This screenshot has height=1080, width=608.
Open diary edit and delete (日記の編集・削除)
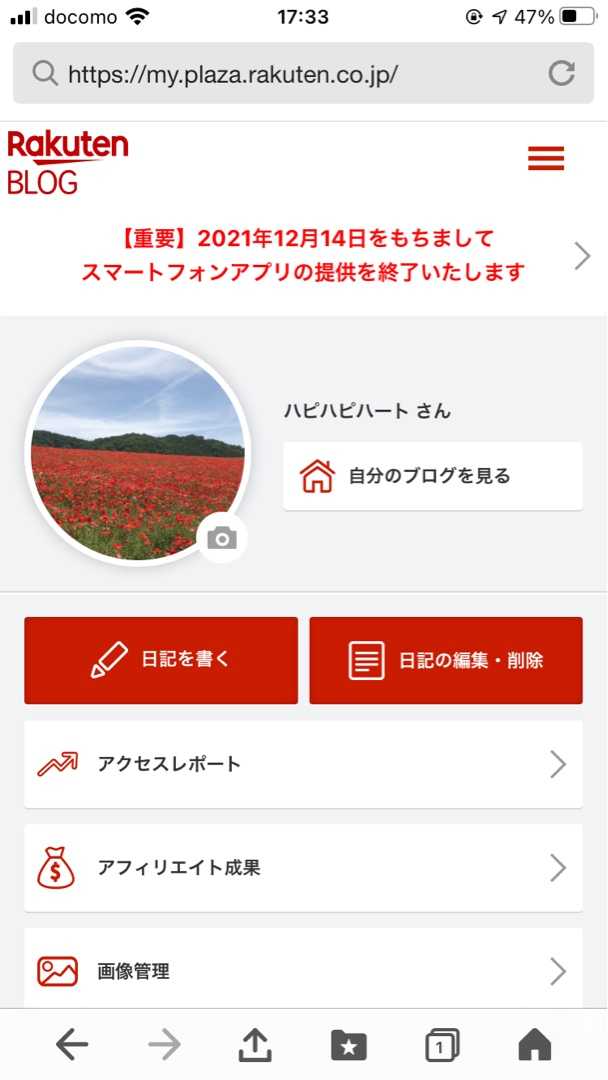pos(446,660)
